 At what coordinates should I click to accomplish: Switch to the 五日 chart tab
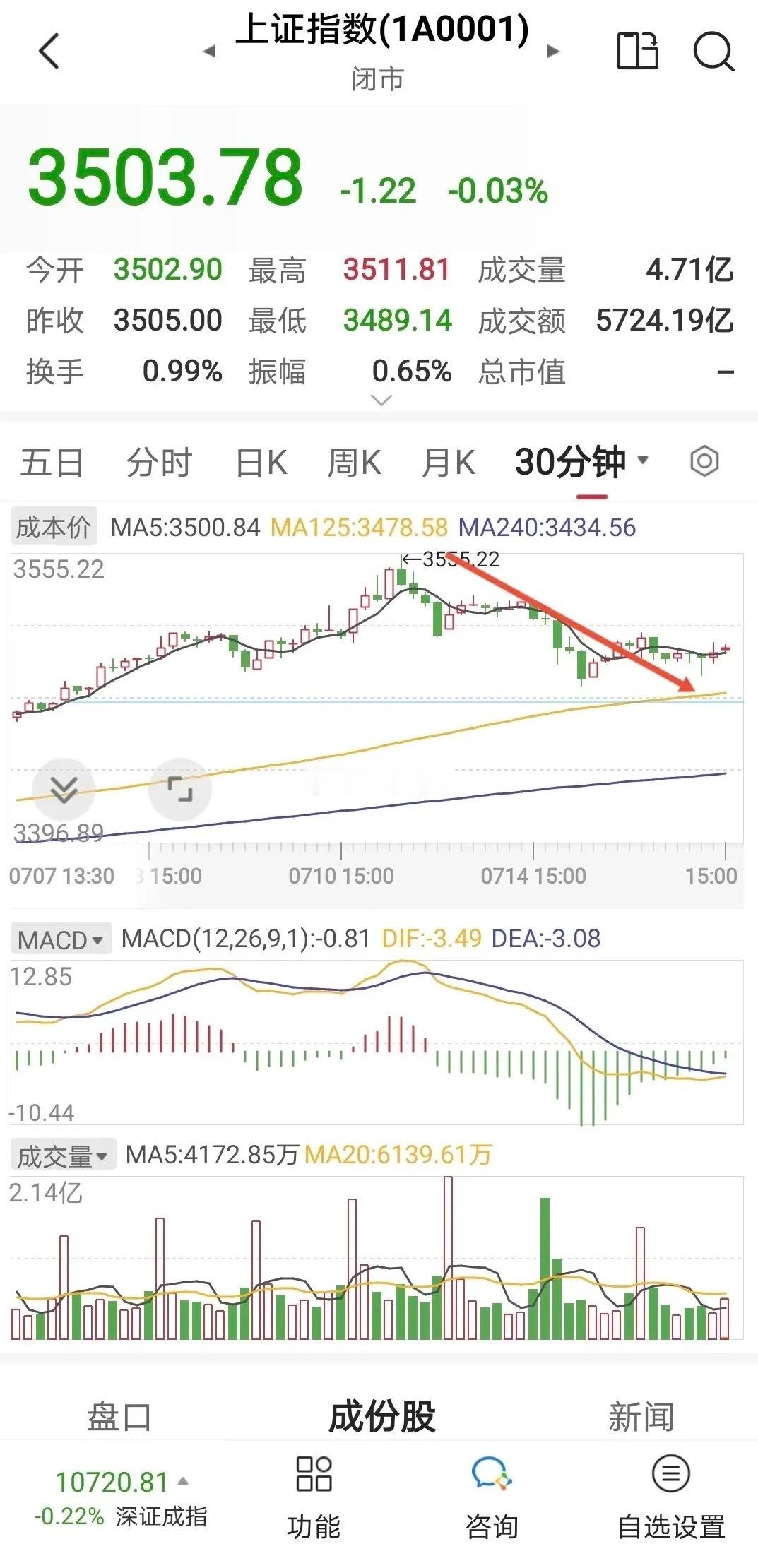pos(52,463)
